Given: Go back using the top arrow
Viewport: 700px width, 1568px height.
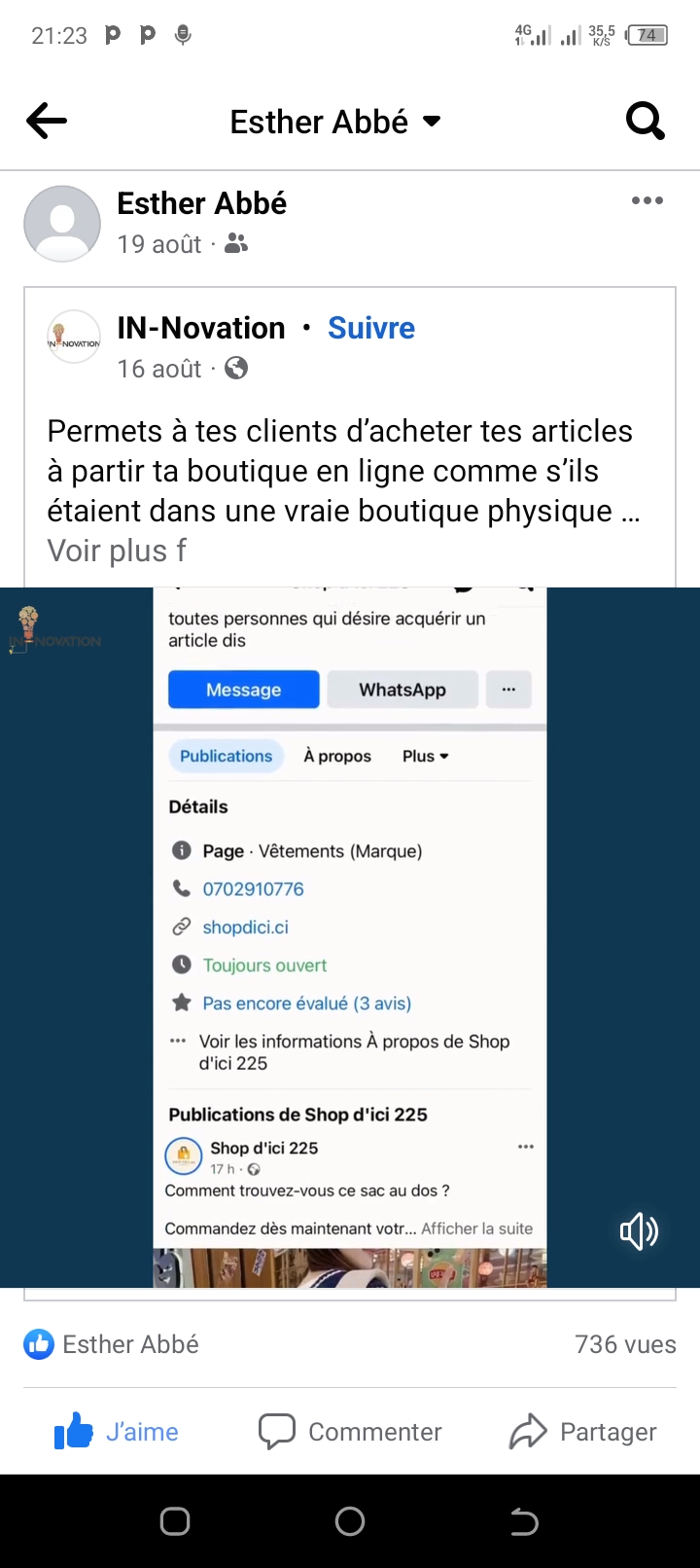Looking at the screenshot, I should click(x=47, y=122).
